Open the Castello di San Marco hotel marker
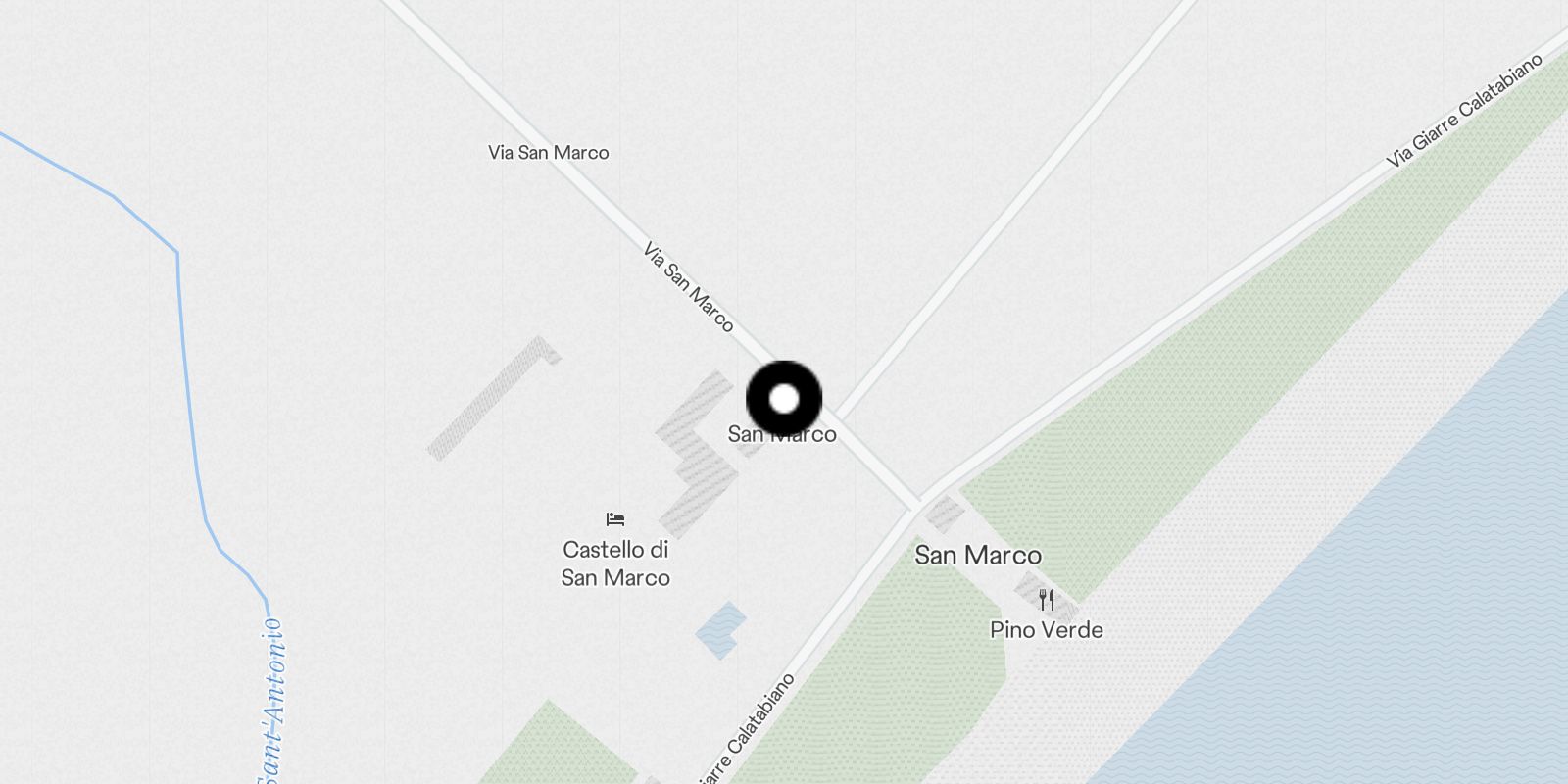The height and width of the screenshot is (784, 1568). pyautogui.click(x=615, y=519)
